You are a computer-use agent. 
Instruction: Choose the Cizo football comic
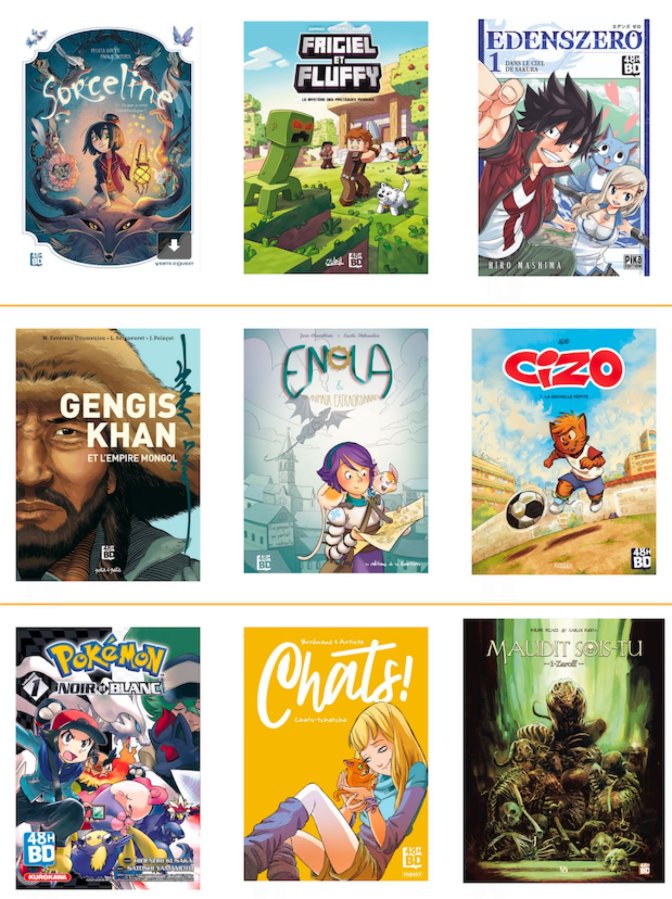click(x=564, y=451)
